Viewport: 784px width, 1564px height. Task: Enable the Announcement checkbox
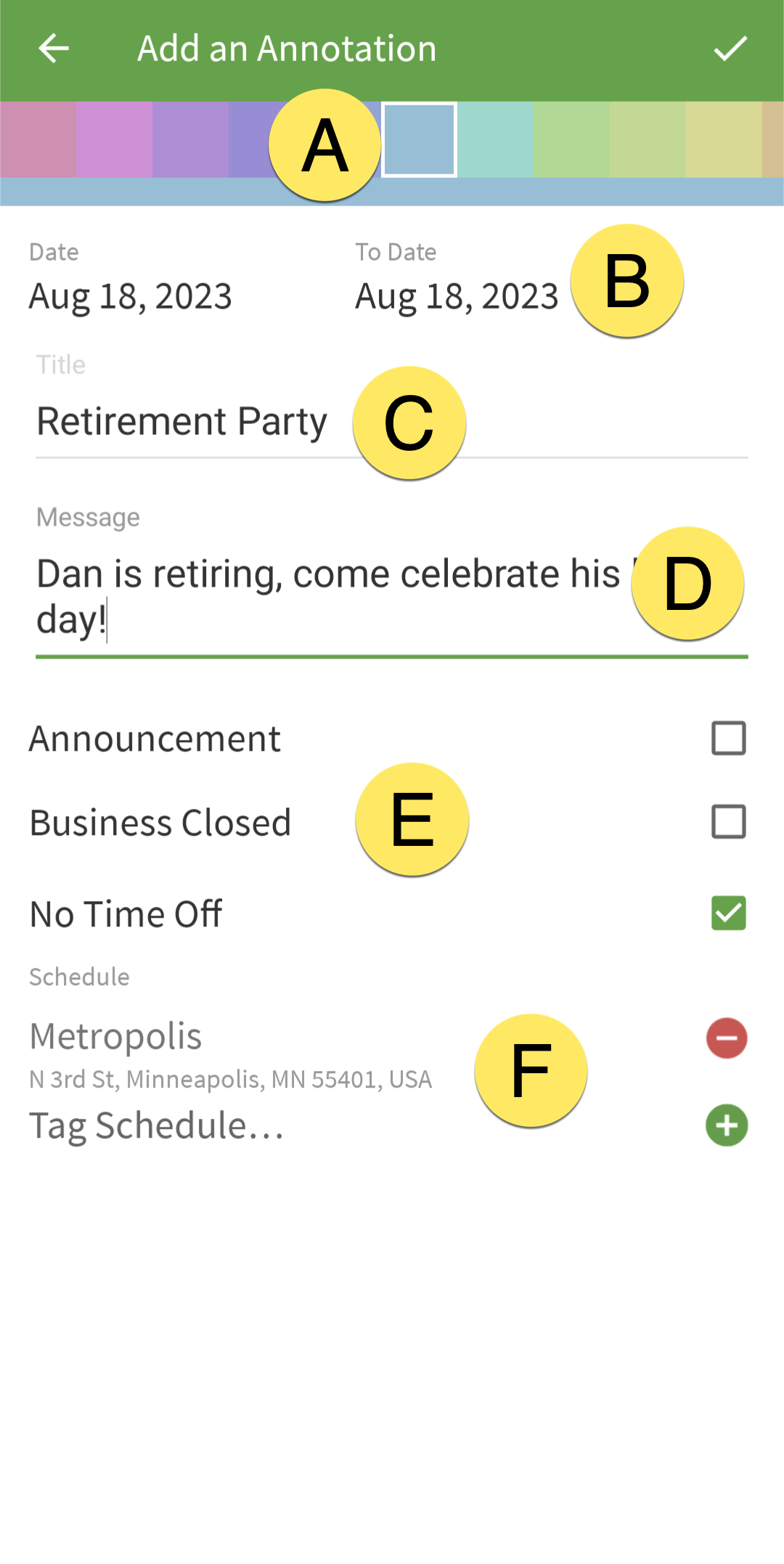pyautogui.click(x=728, y=738)
